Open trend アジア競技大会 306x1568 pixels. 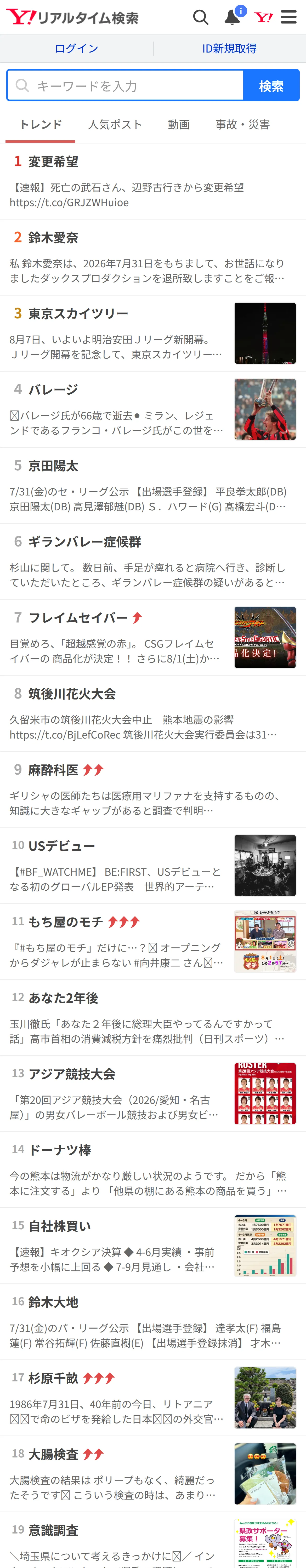click(153, 1094)
